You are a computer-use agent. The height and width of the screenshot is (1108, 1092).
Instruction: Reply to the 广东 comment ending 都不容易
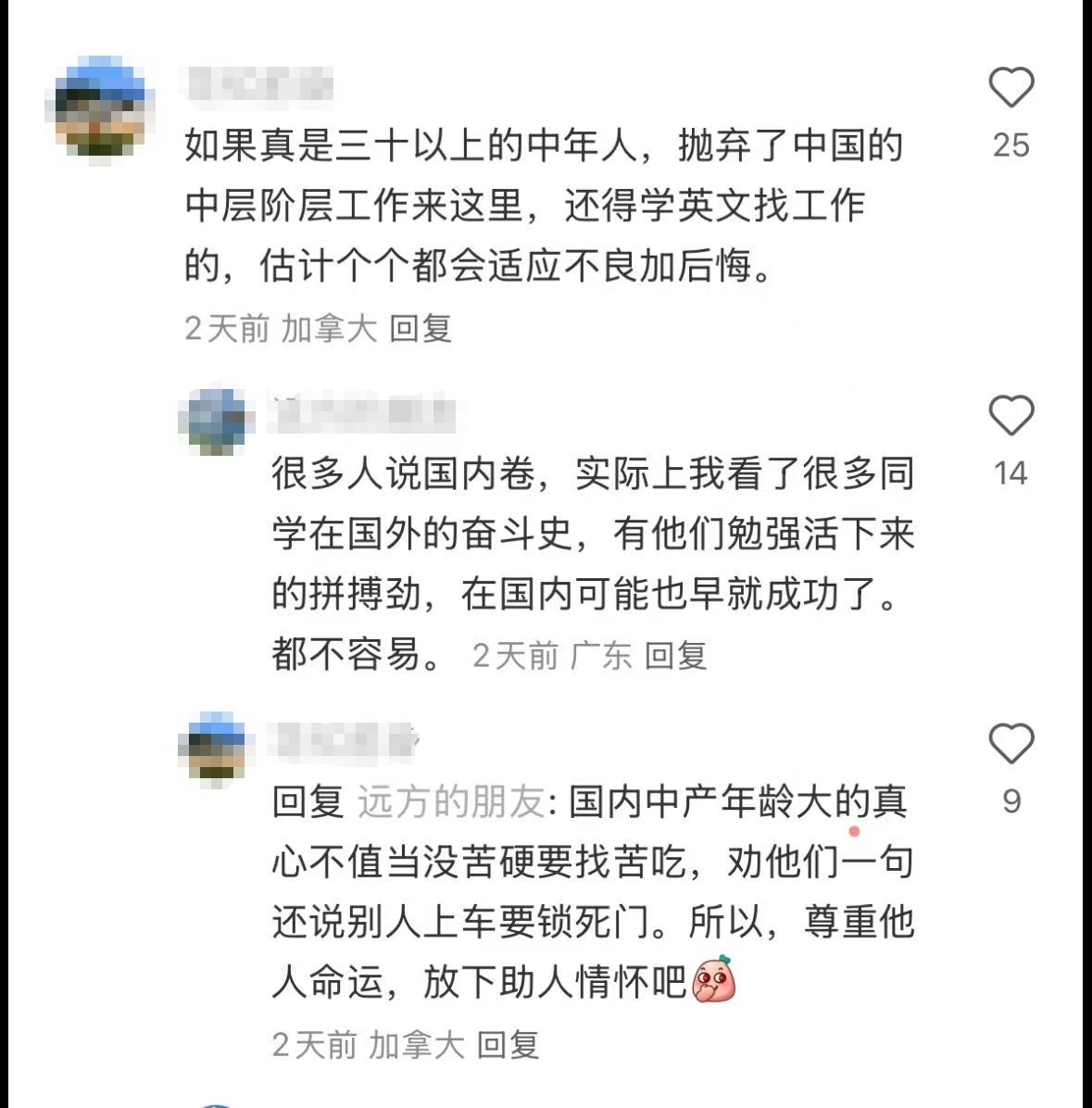coord(675,656)
